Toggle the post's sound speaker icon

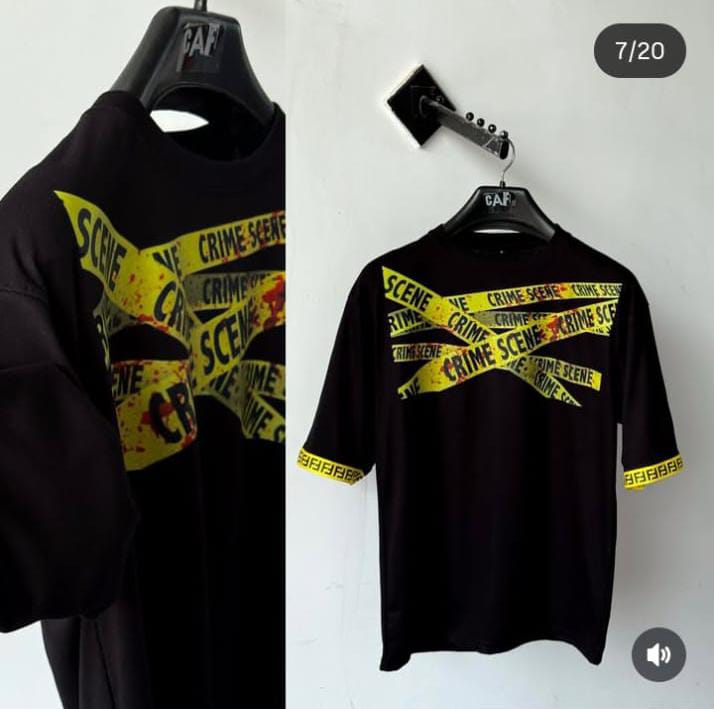pyautogui.click(x=659, y=654)
